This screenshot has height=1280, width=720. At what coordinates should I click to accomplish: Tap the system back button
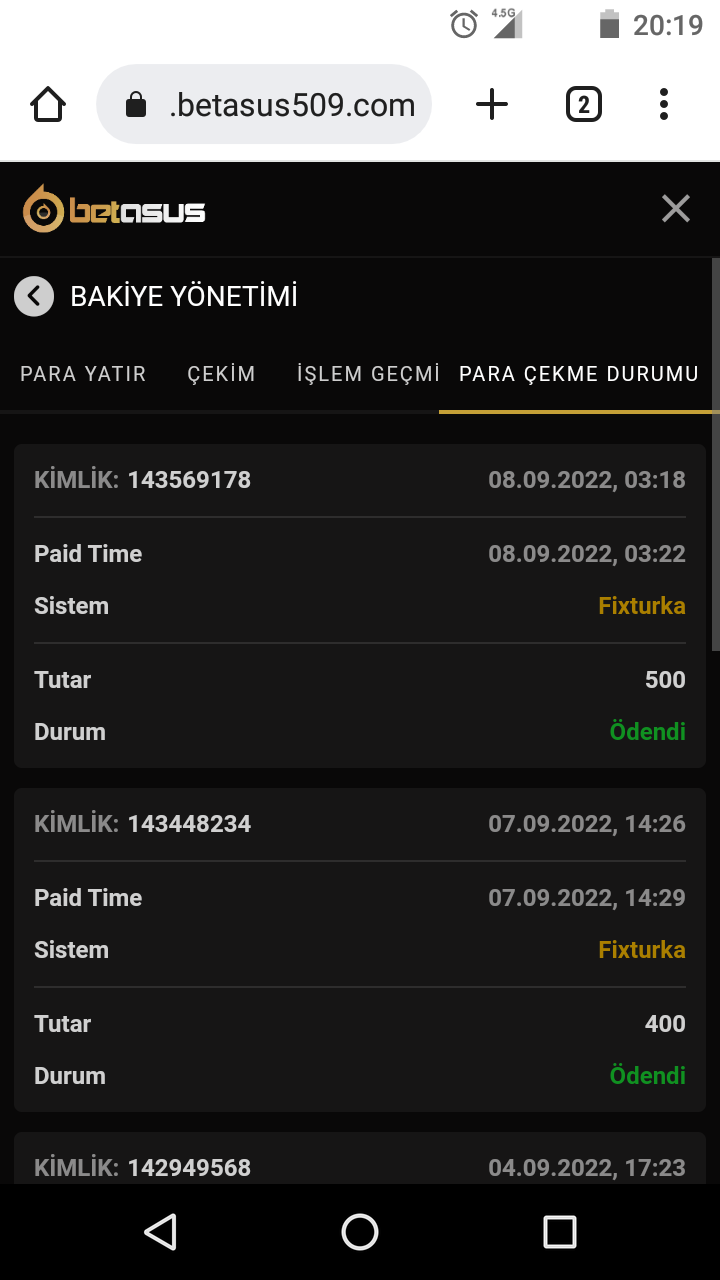[x=160, y=1232]
